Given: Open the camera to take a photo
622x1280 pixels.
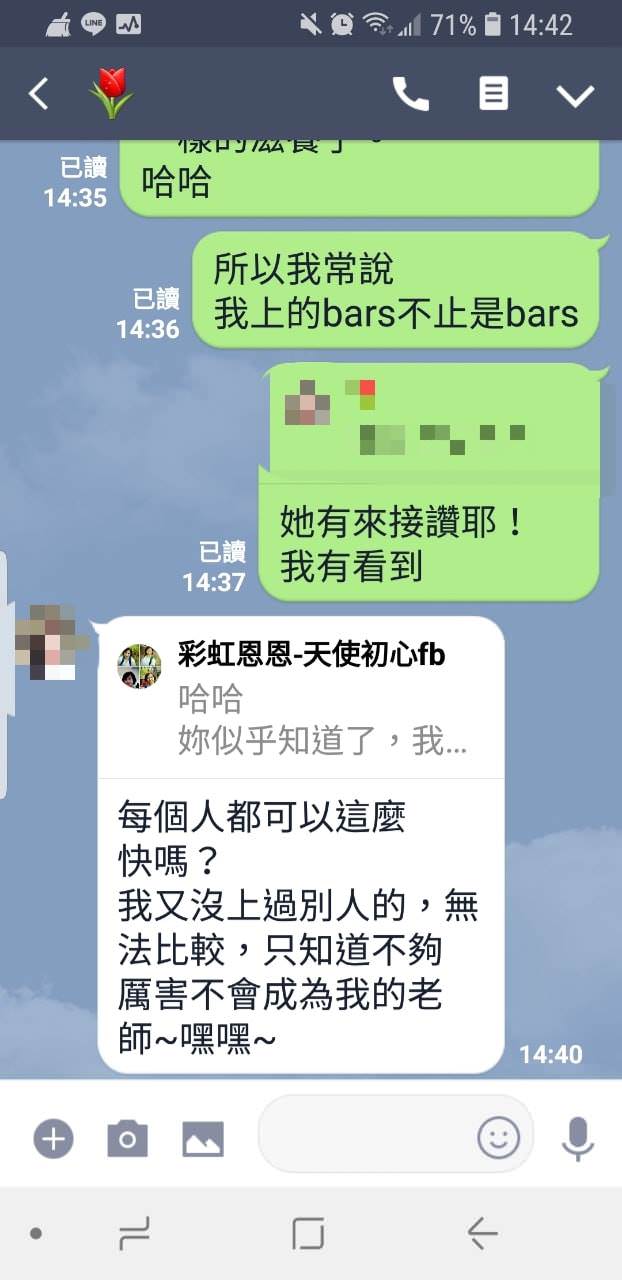Looking at the screenshot, I should 128,1138.
